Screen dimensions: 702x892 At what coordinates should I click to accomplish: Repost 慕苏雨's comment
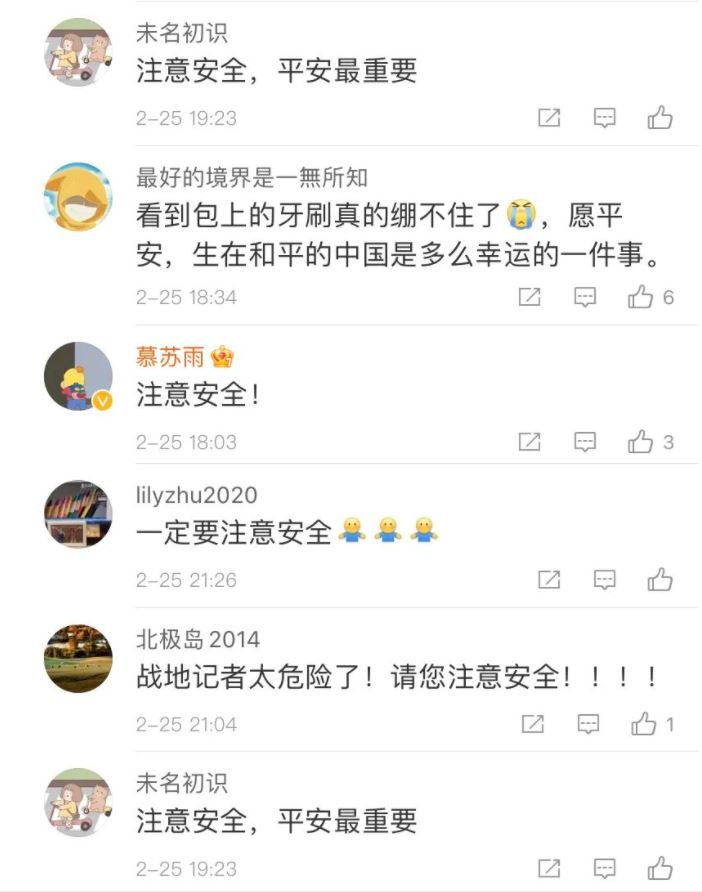tap(529, 442)
